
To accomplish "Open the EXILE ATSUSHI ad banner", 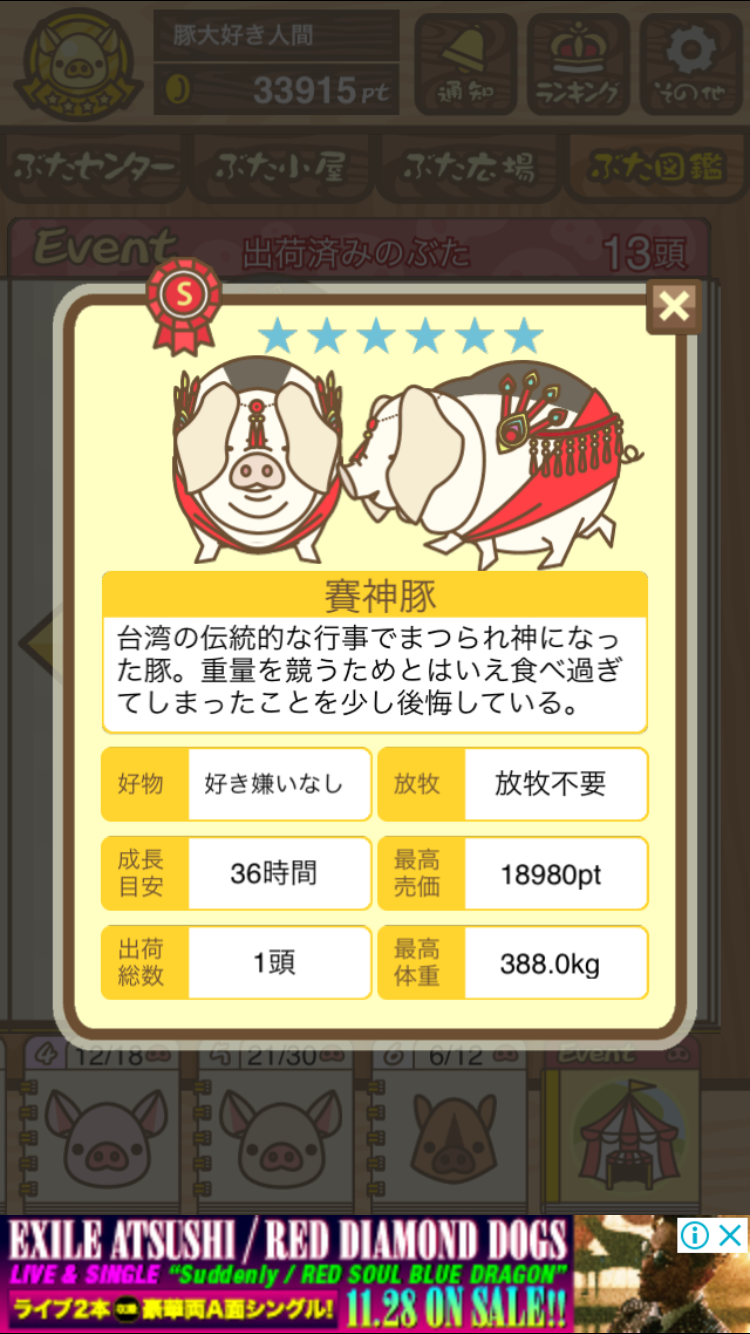I will pyautogui.click(x=290, y=1274).
